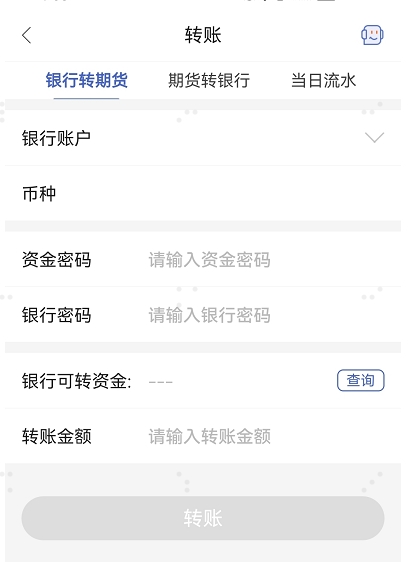
Task: Go back using the top-left arrow
Action: [27, 35]
